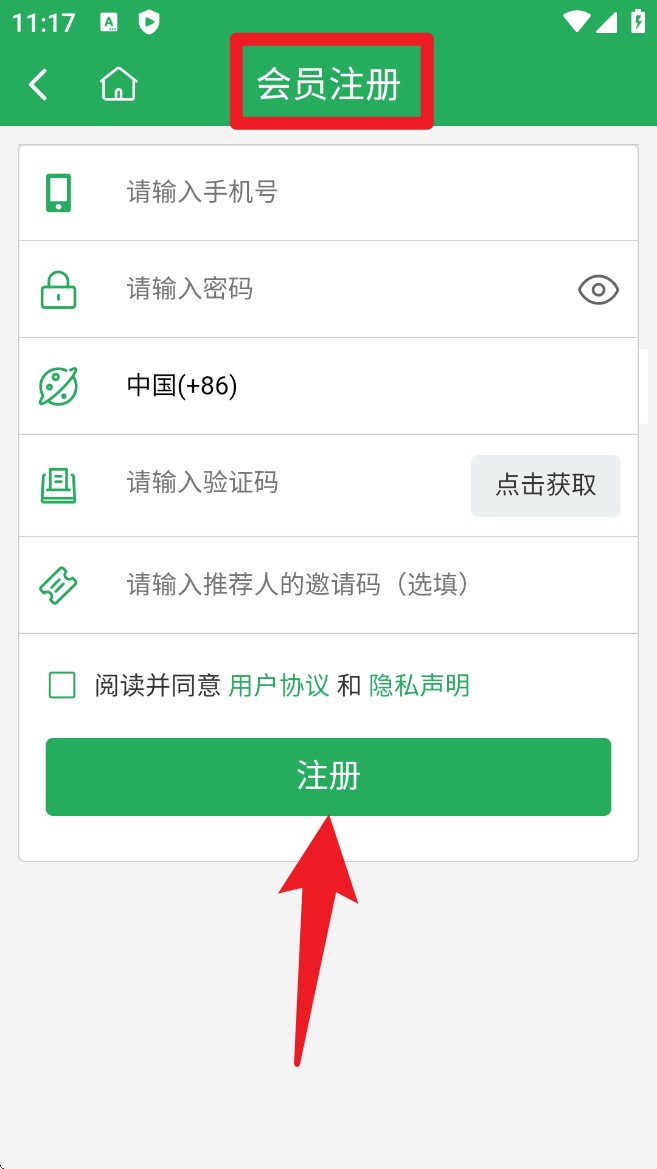Open the country code selector 中国(+86)
This screenshot has height=1169, width=657.
point(183,386)
